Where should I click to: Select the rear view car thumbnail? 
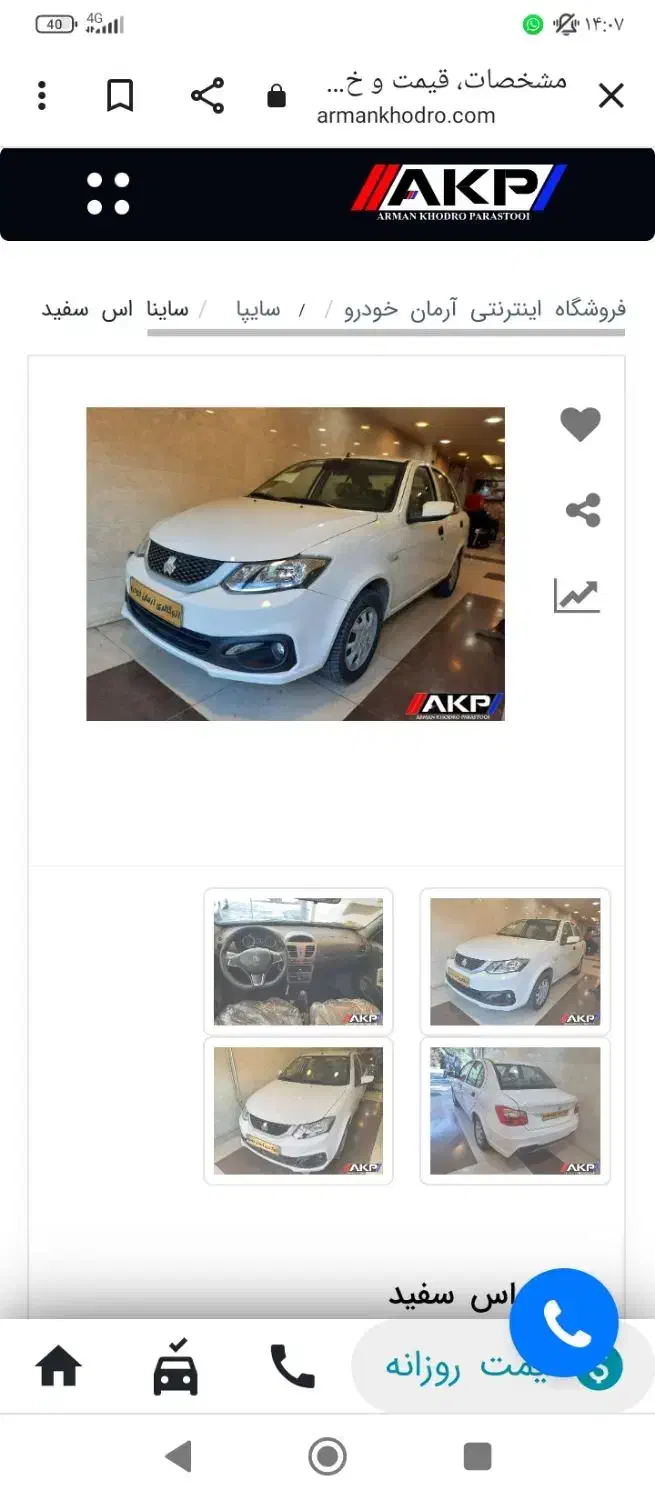[x=515, y=1111]
